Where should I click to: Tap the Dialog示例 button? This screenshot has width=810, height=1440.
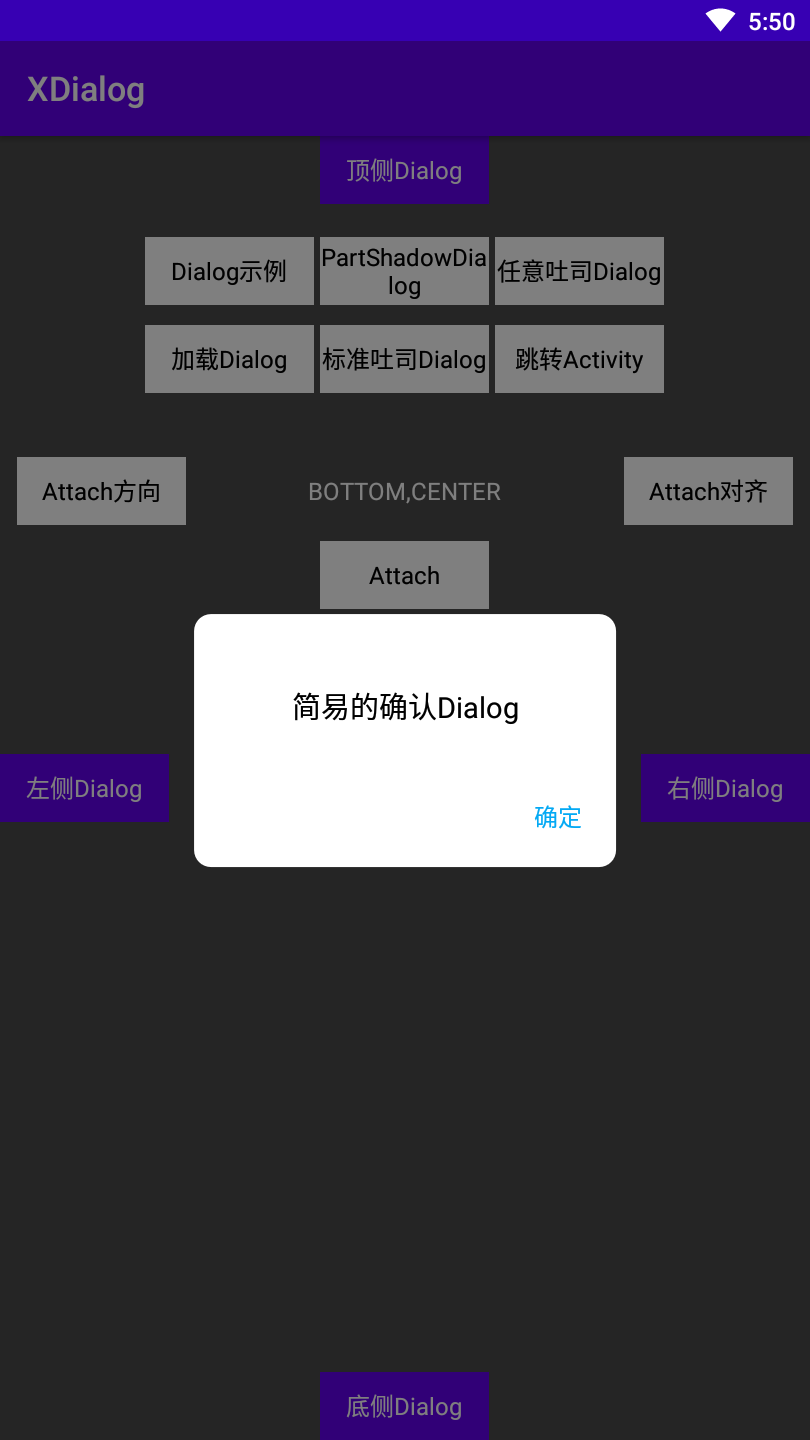pos(229,271)
